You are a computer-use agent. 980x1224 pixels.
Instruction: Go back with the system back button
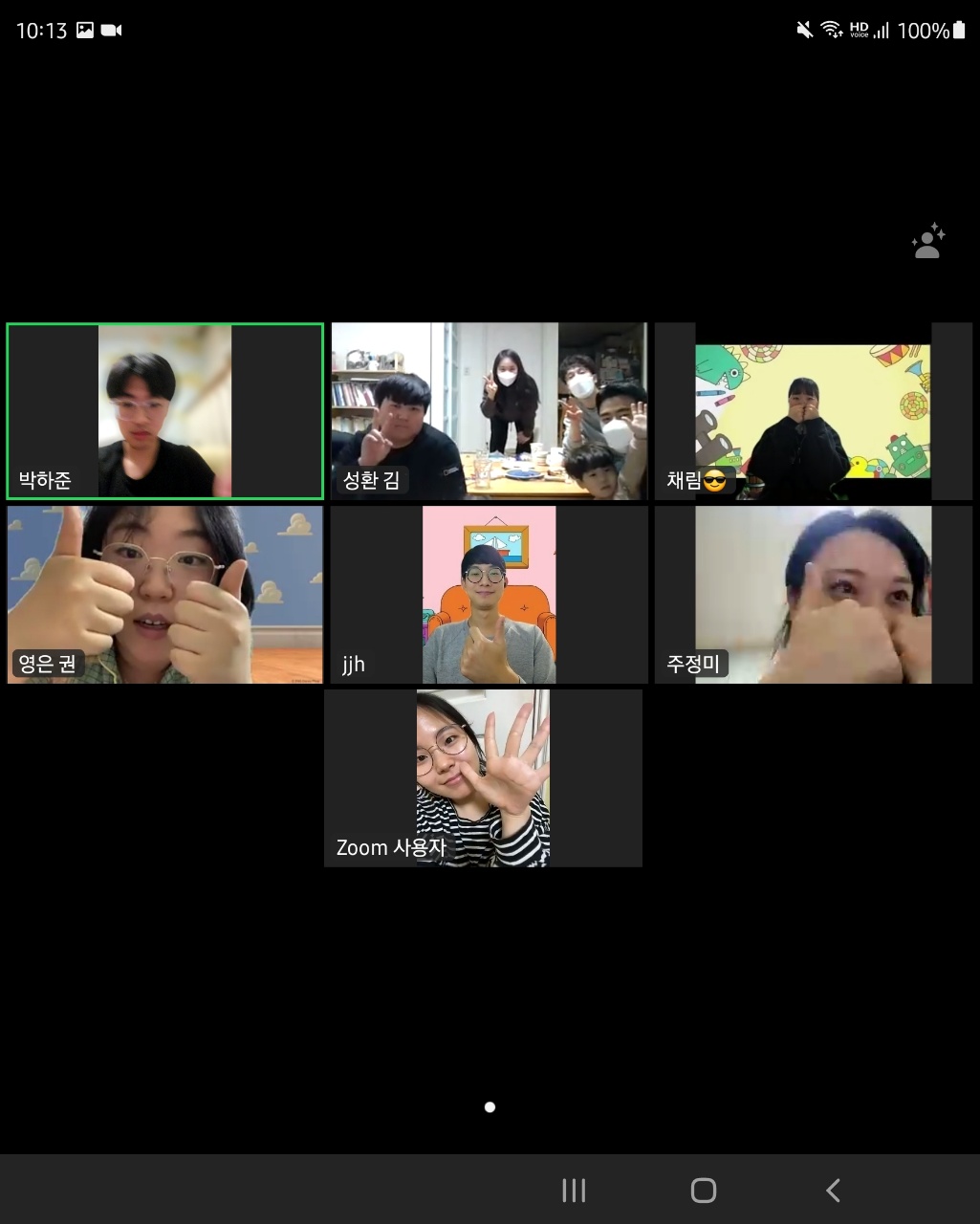click(833, 1191)
